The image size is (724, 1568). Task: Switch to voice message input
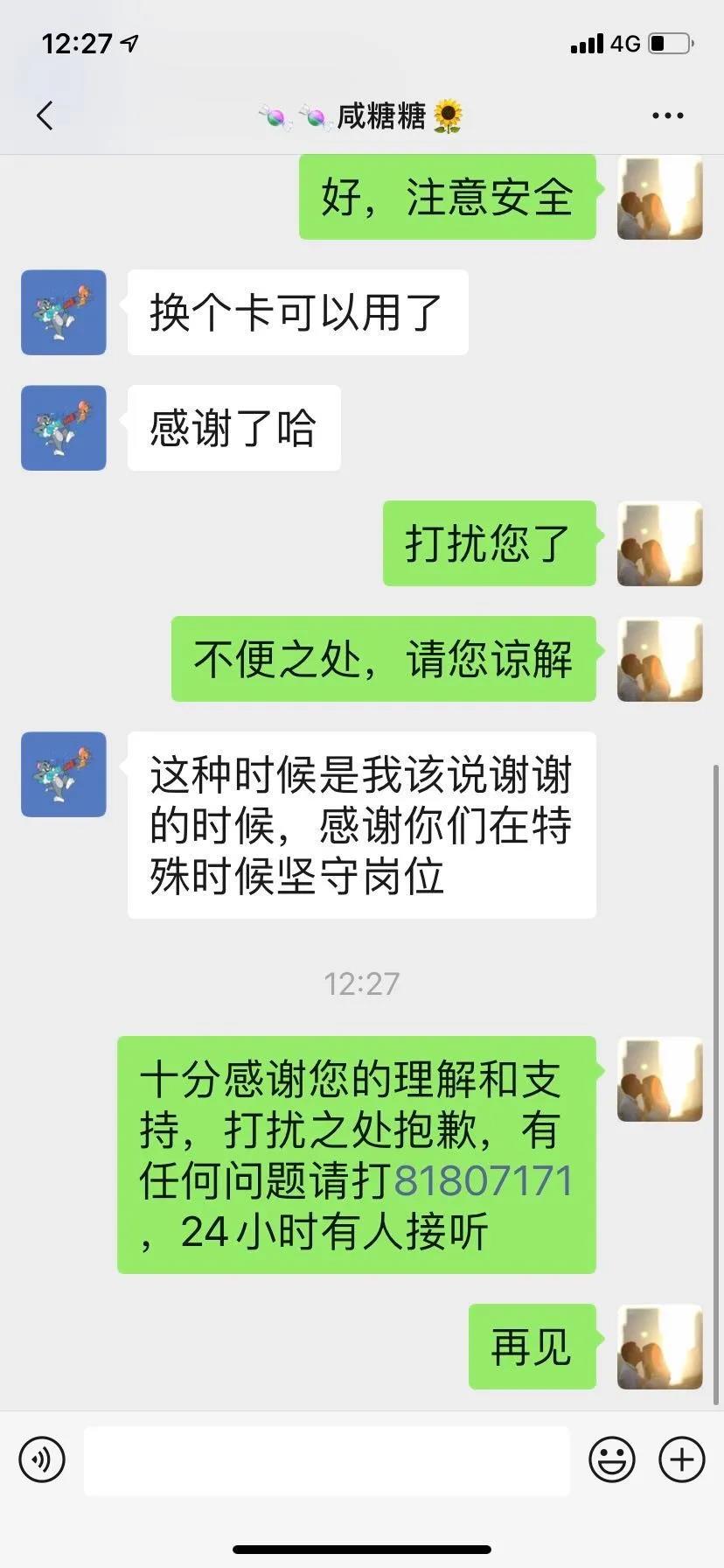[42, 1459]
